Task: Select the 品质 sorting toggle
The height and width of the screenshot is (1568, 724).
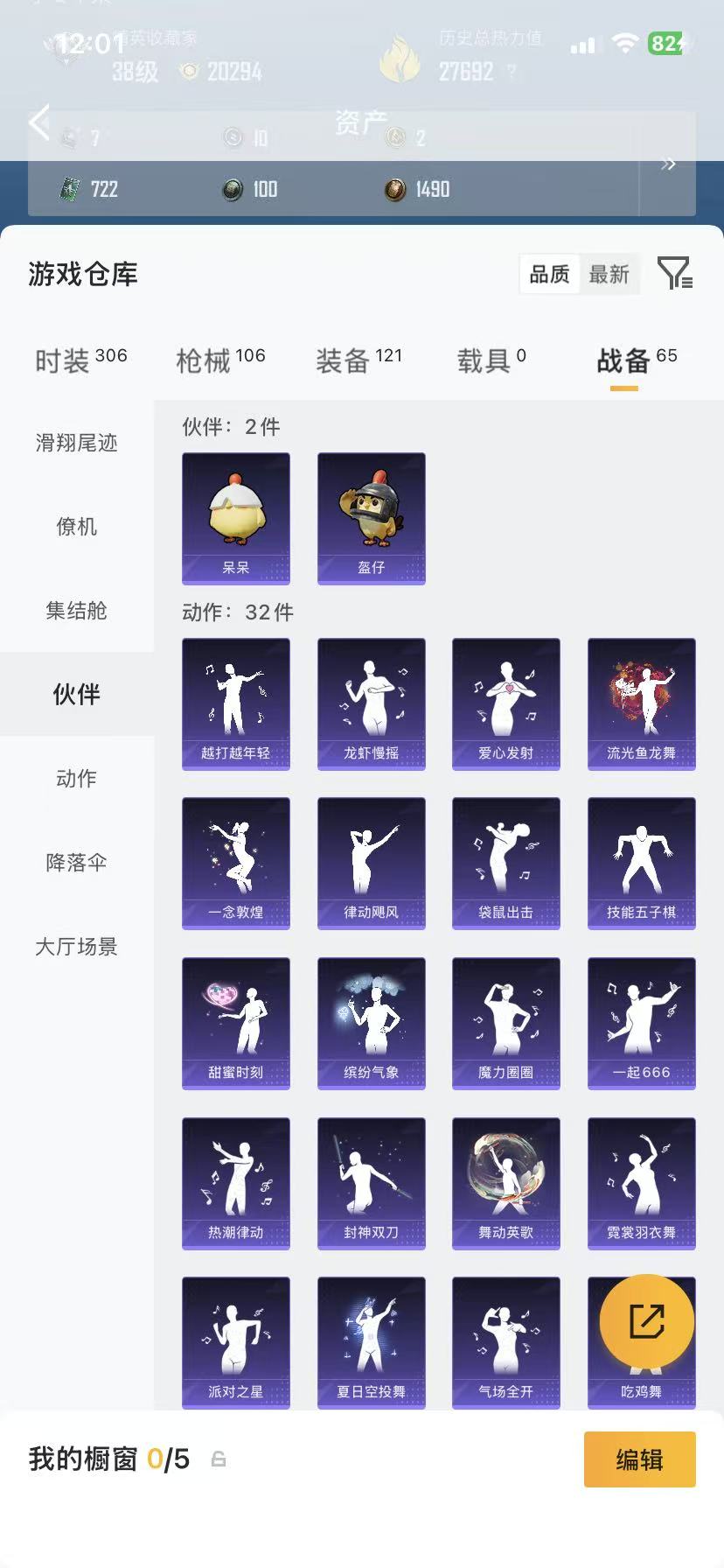Action: pos(549,274)
